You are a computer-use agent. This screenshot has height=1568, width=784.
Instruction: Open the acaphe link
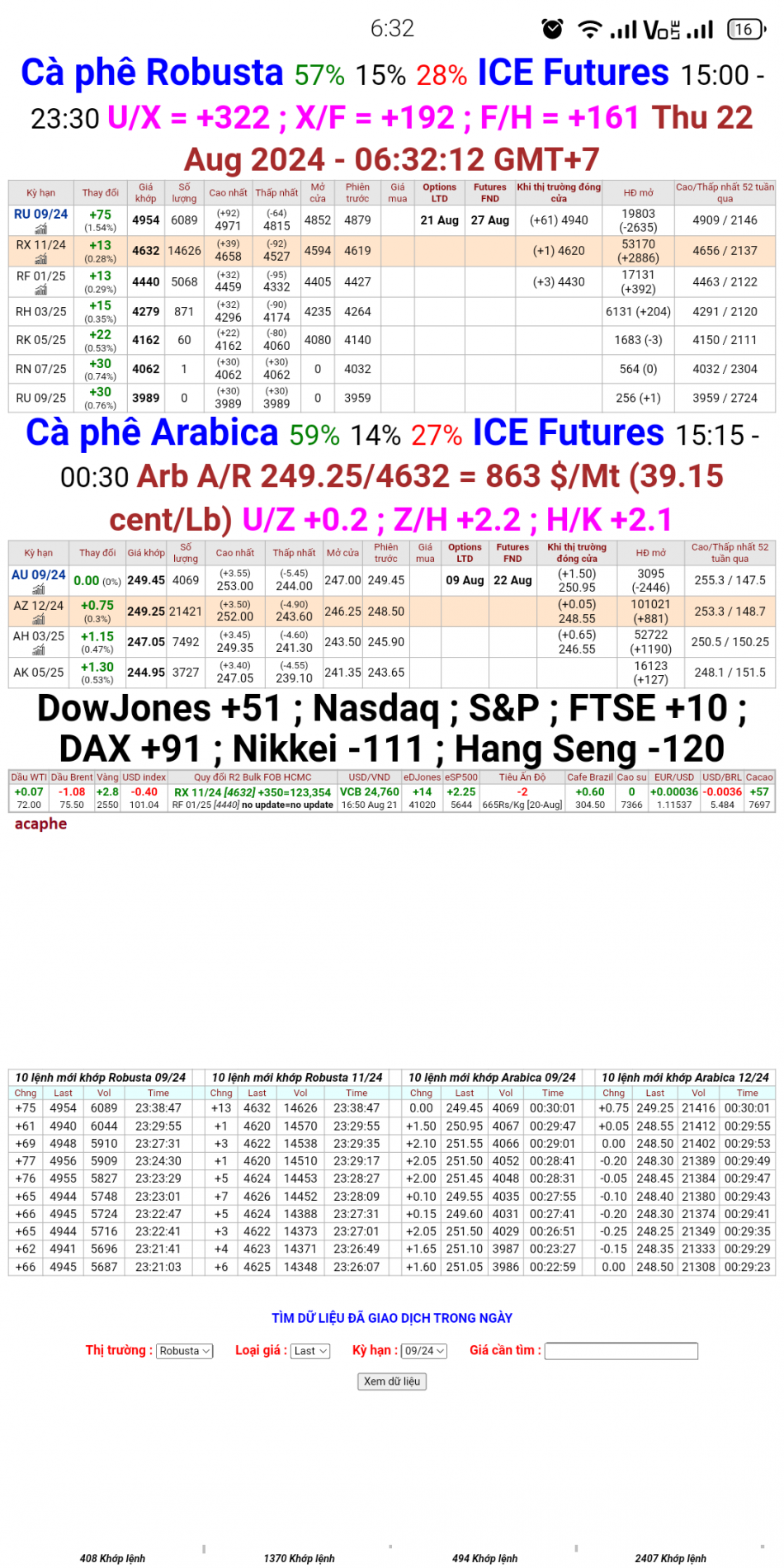(40, 824)
